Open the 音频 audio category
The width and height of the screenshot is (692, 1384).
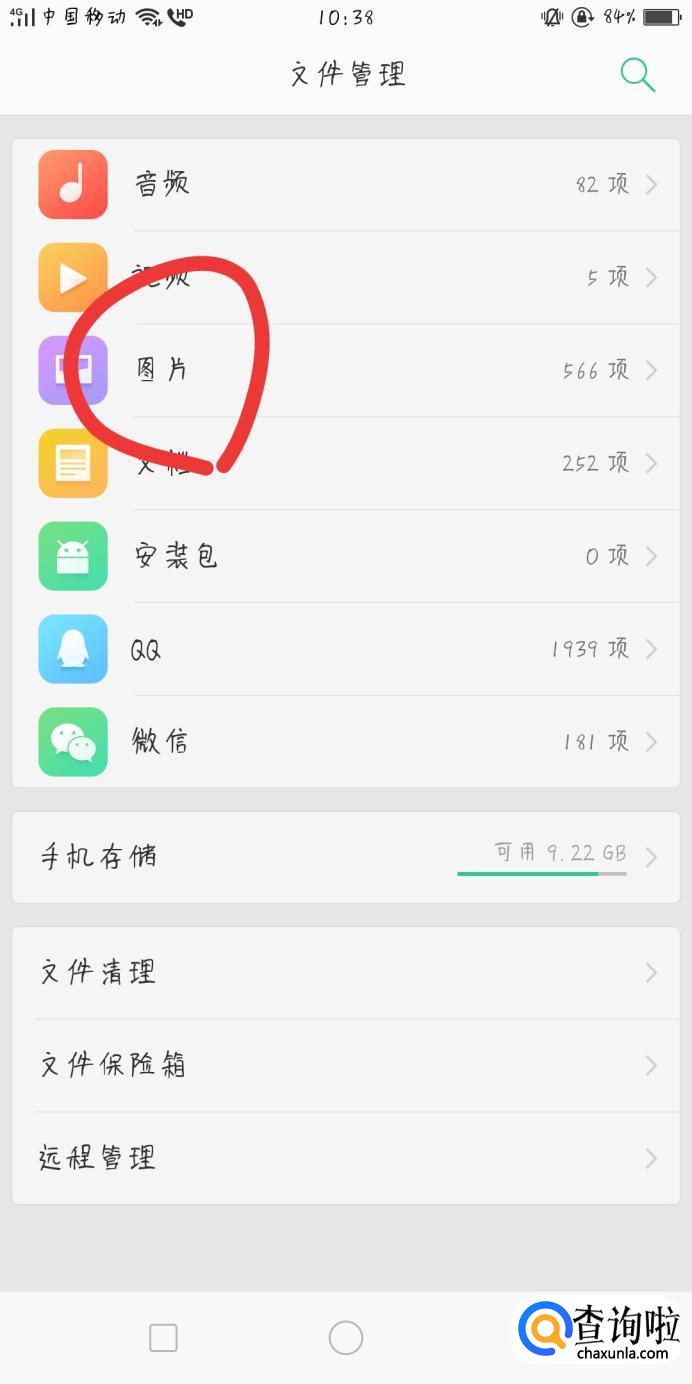[345, 184]
